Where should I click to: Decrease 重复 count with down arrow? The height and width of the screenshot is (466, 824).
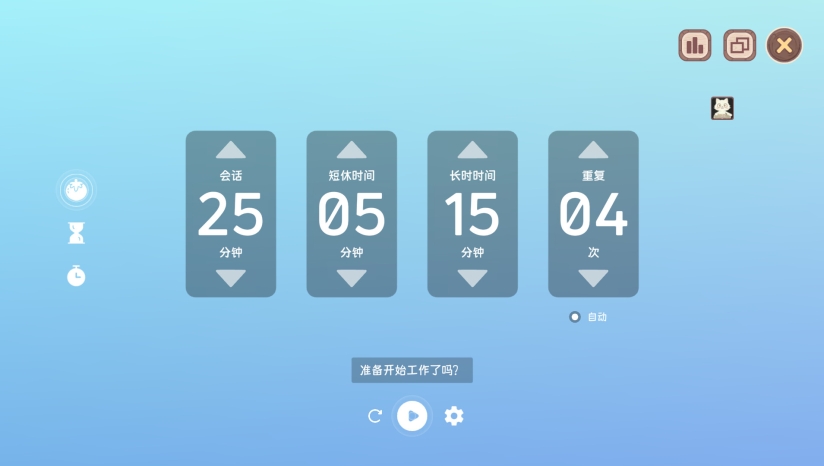coord(593,278)
